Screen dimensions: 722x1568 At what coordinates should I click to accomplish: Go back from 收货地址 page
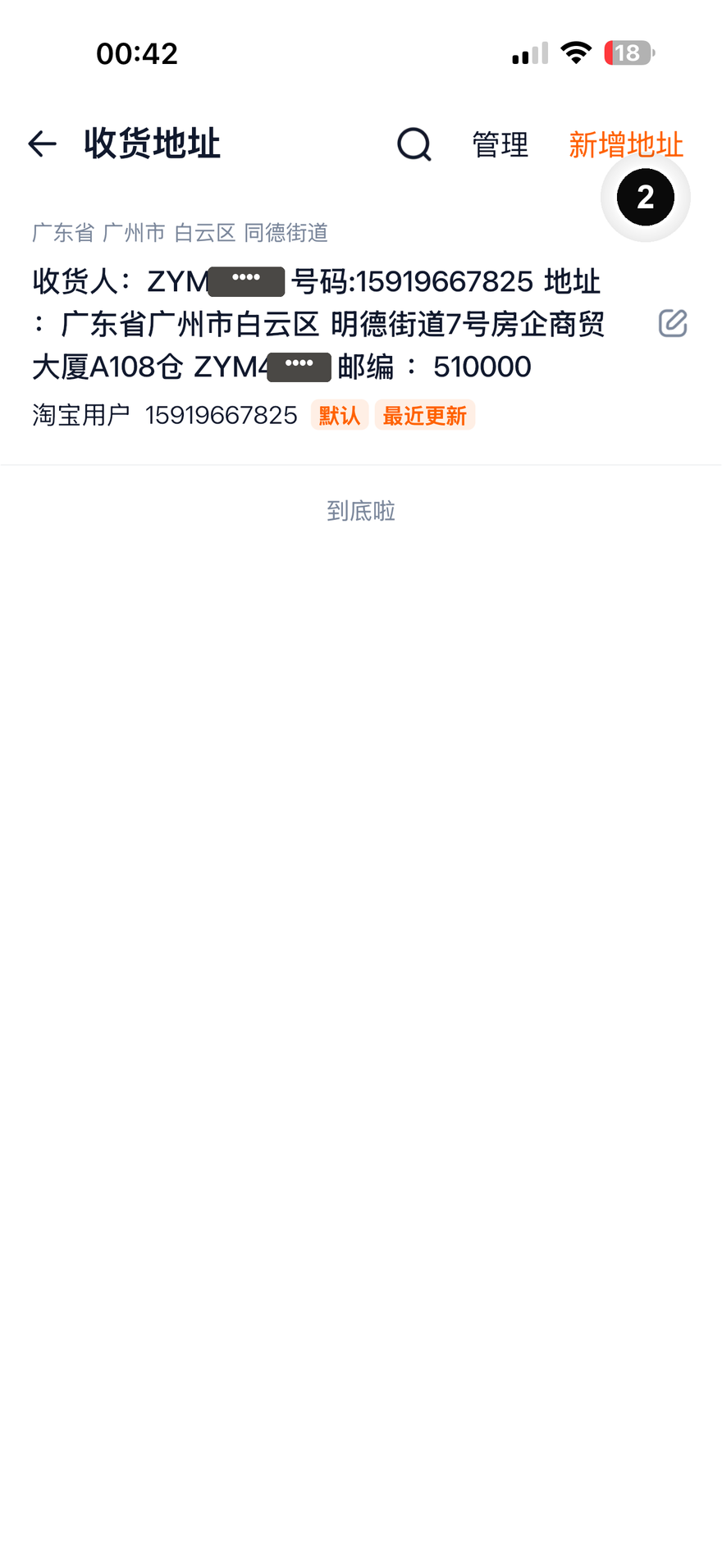[x=42, y=144]
